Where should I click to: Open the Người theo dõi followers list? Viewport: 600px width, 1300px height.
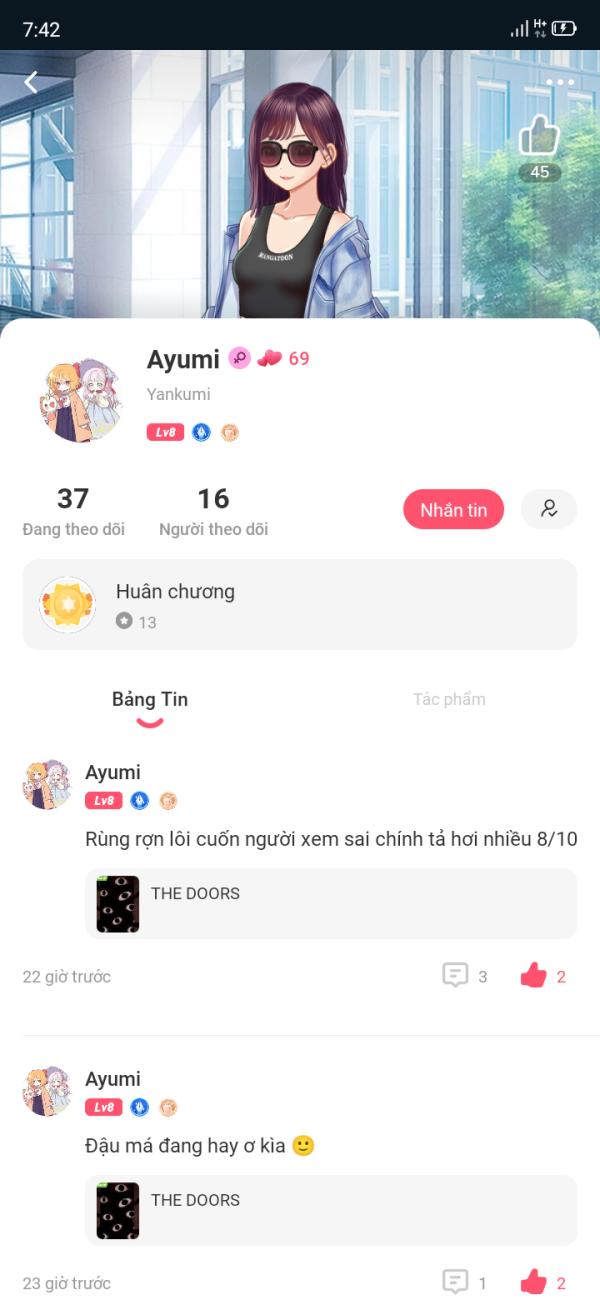(x=213, y=511)
